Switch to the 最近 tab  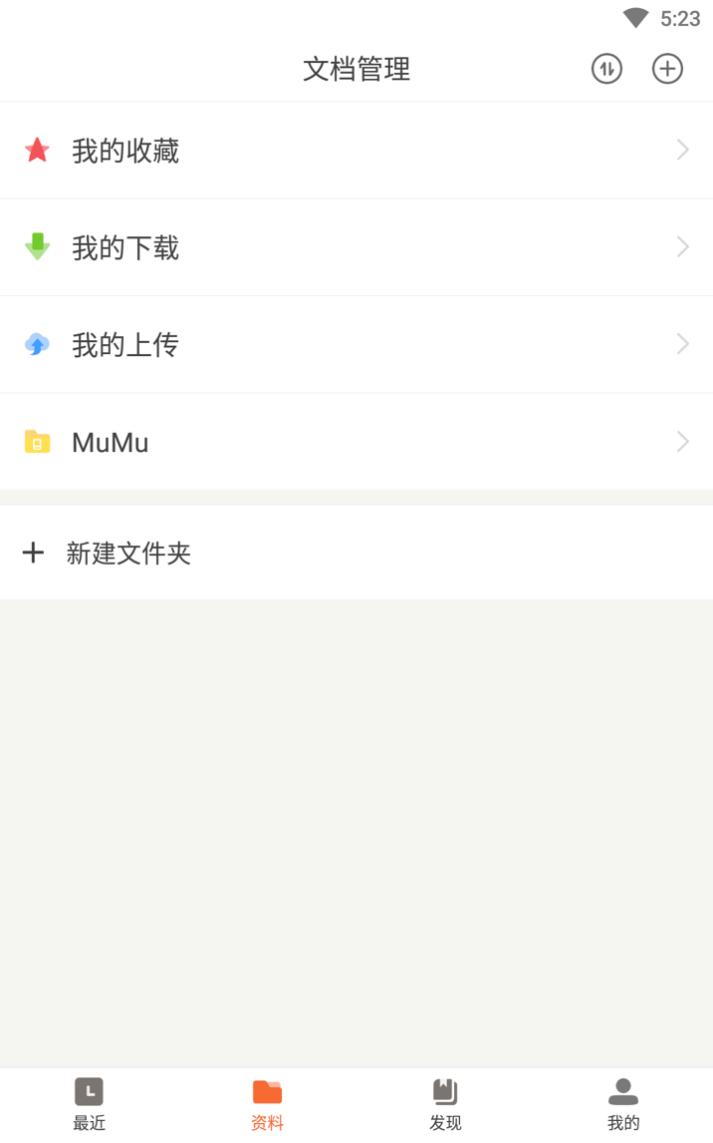pyautogui.click(x=89, y=1104)
